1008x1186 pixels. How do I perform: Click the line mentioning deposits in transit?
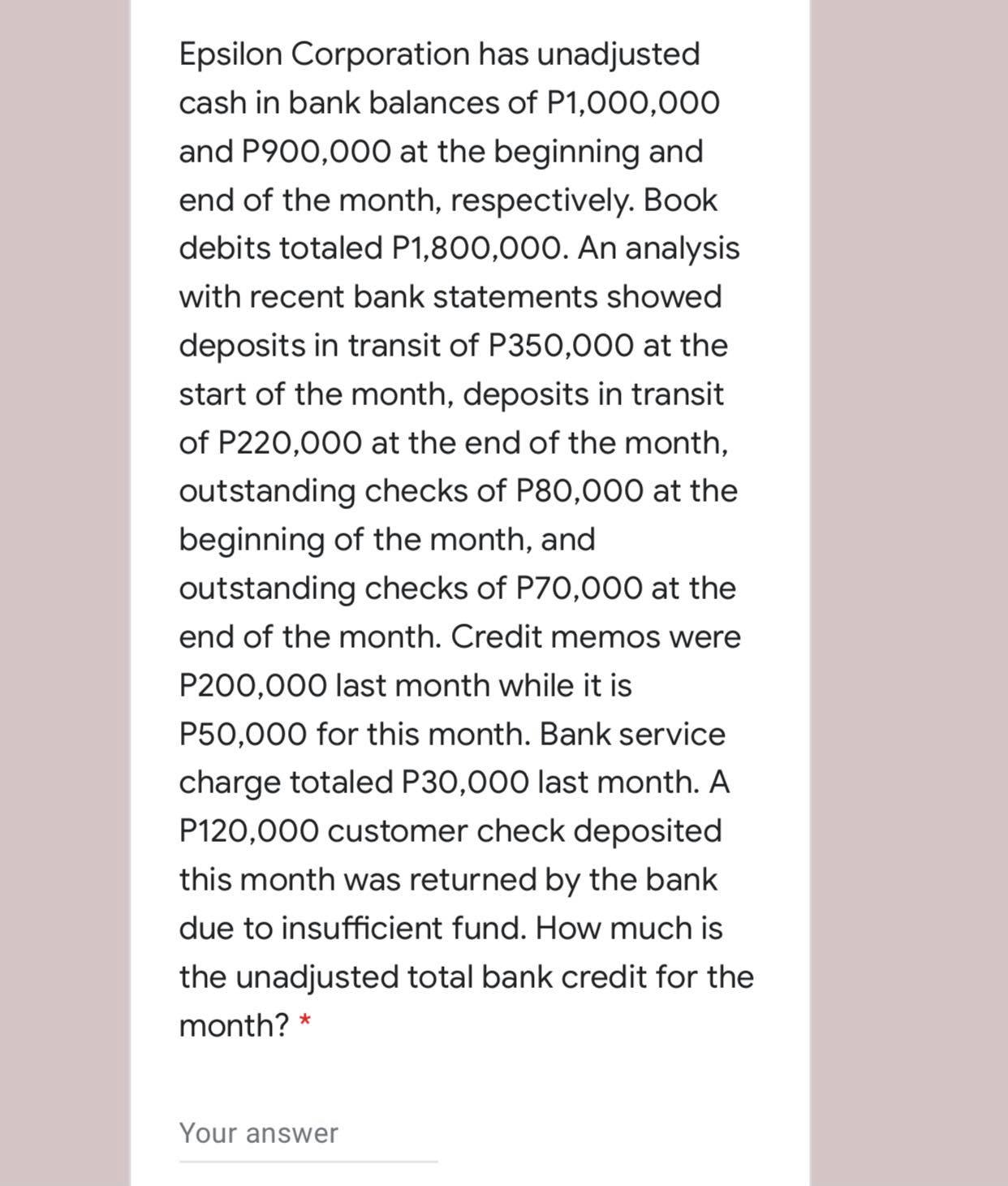click(451, 344)
